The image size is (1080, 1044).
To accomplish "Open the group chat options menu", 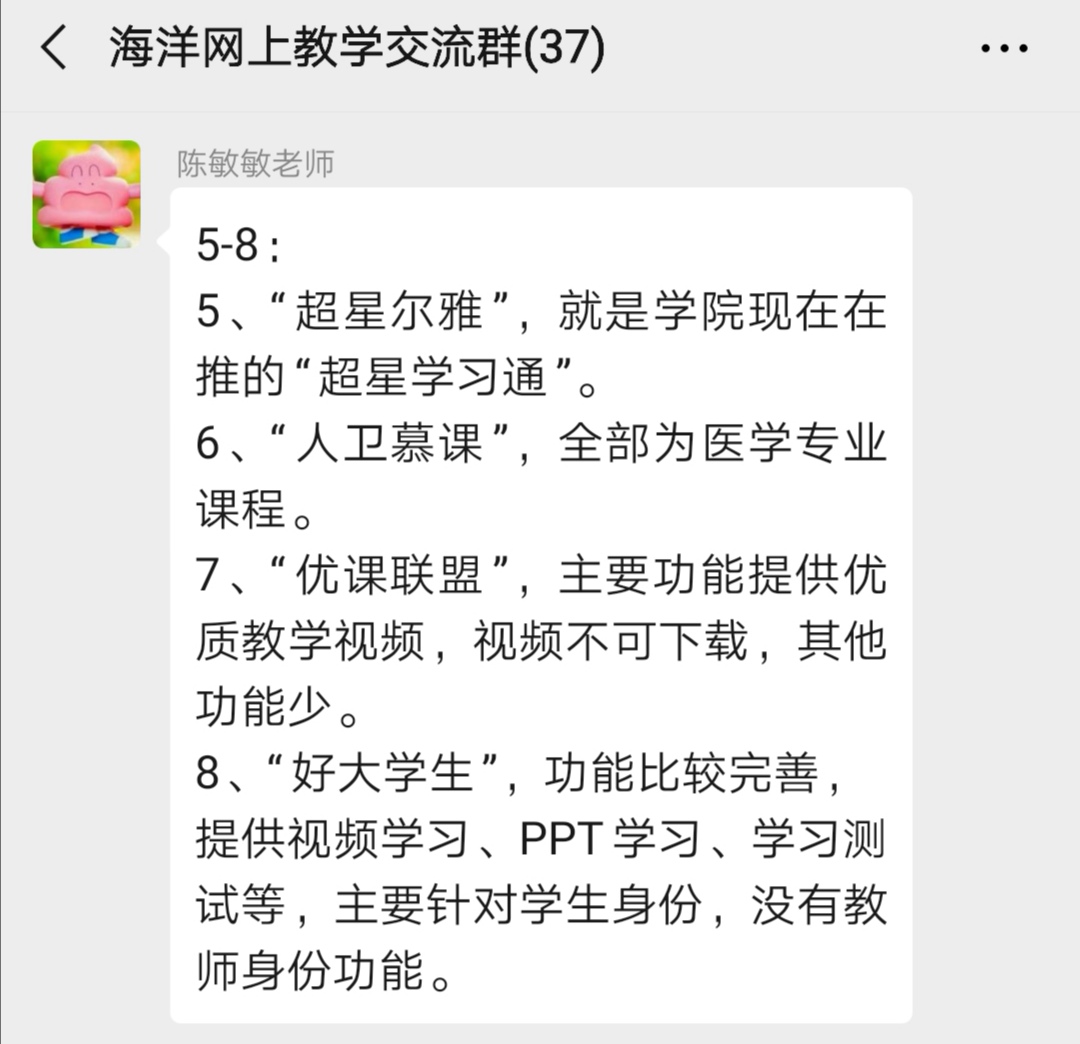I will pos(1003,49).
